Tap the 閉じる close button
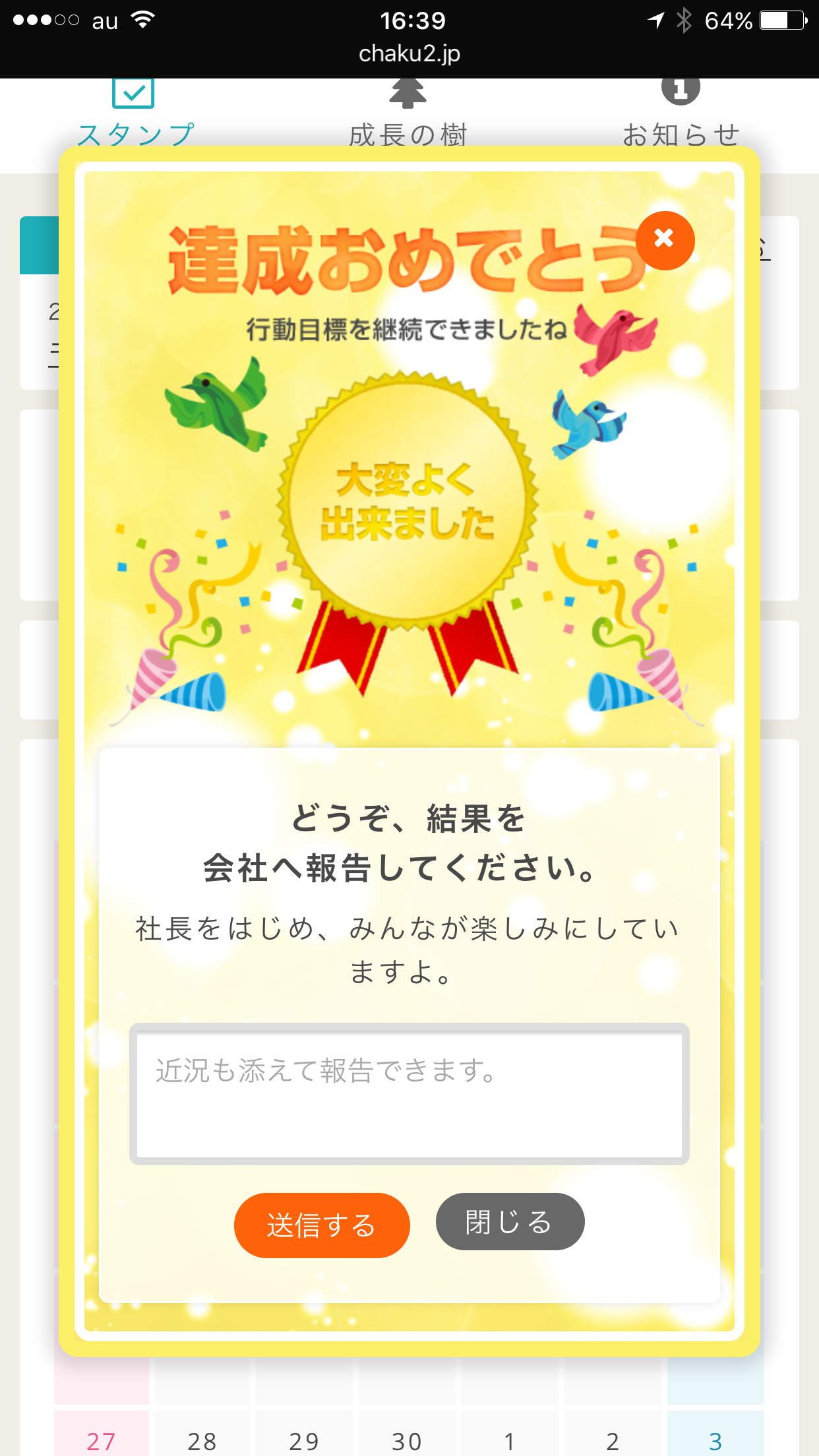Viewport: 819px width, 1456px height. click(510, 1221)
